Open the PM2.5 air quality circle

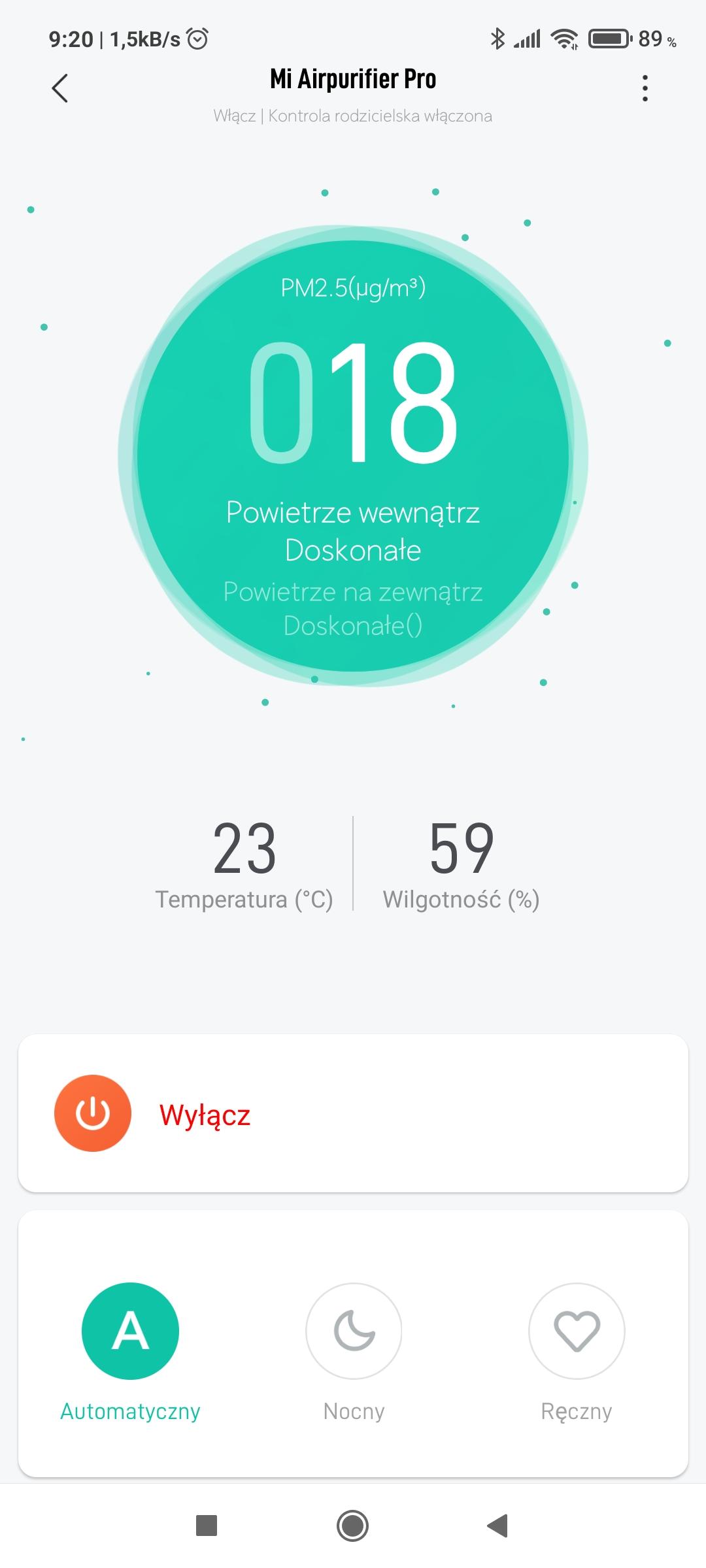pyautogui.click(x=353, y=455)
